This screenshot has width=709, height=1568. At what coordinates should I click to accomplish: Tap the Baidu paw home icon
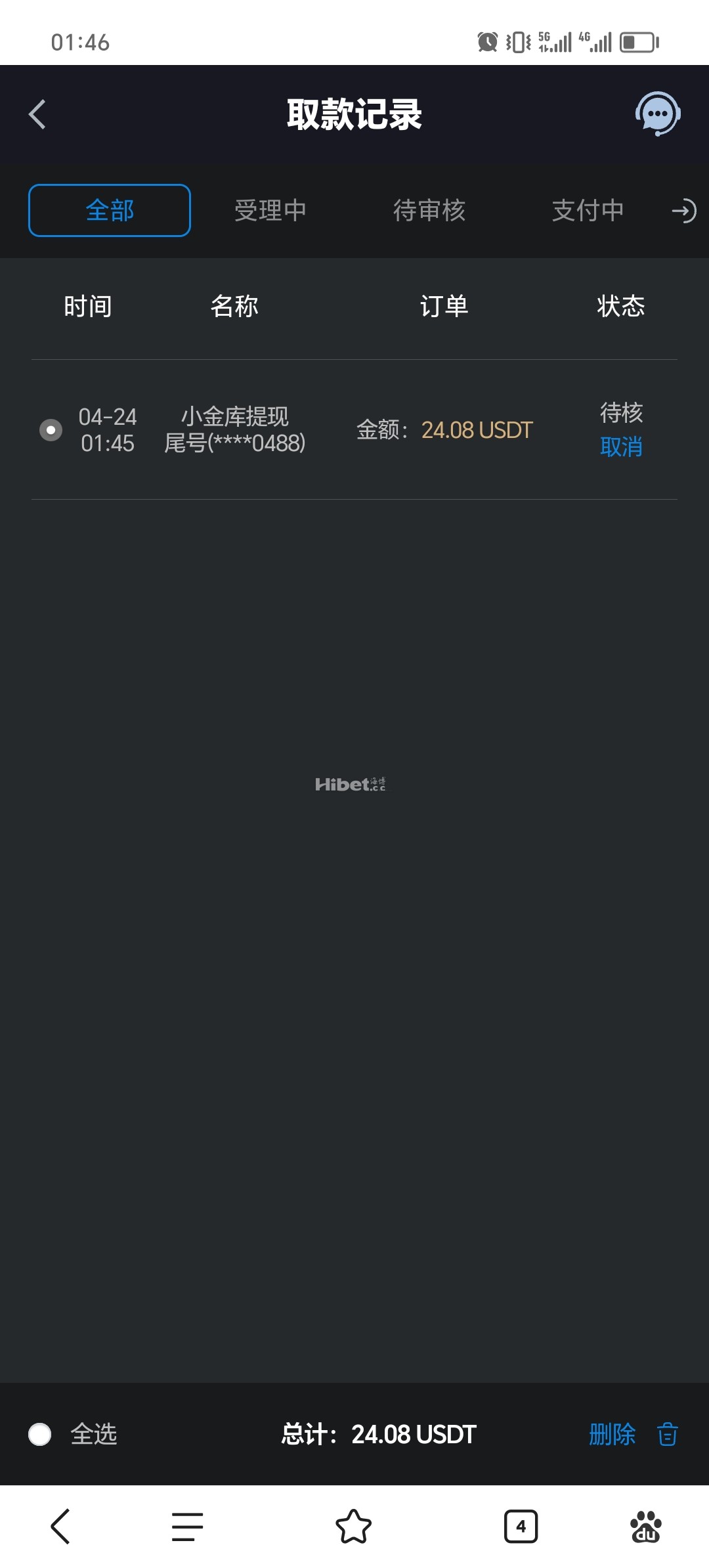(646, 1526)
